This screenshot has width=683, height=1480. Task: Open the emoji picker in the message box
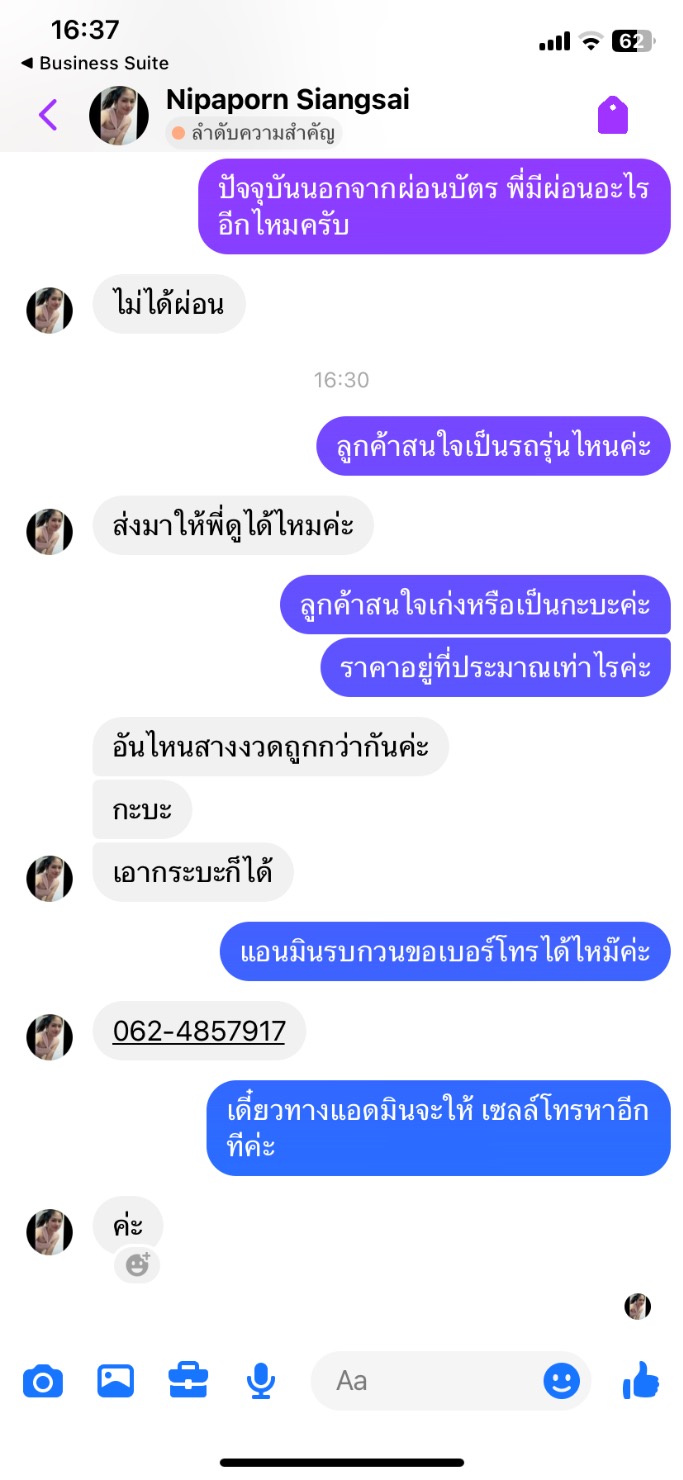tap(562, 1381)
